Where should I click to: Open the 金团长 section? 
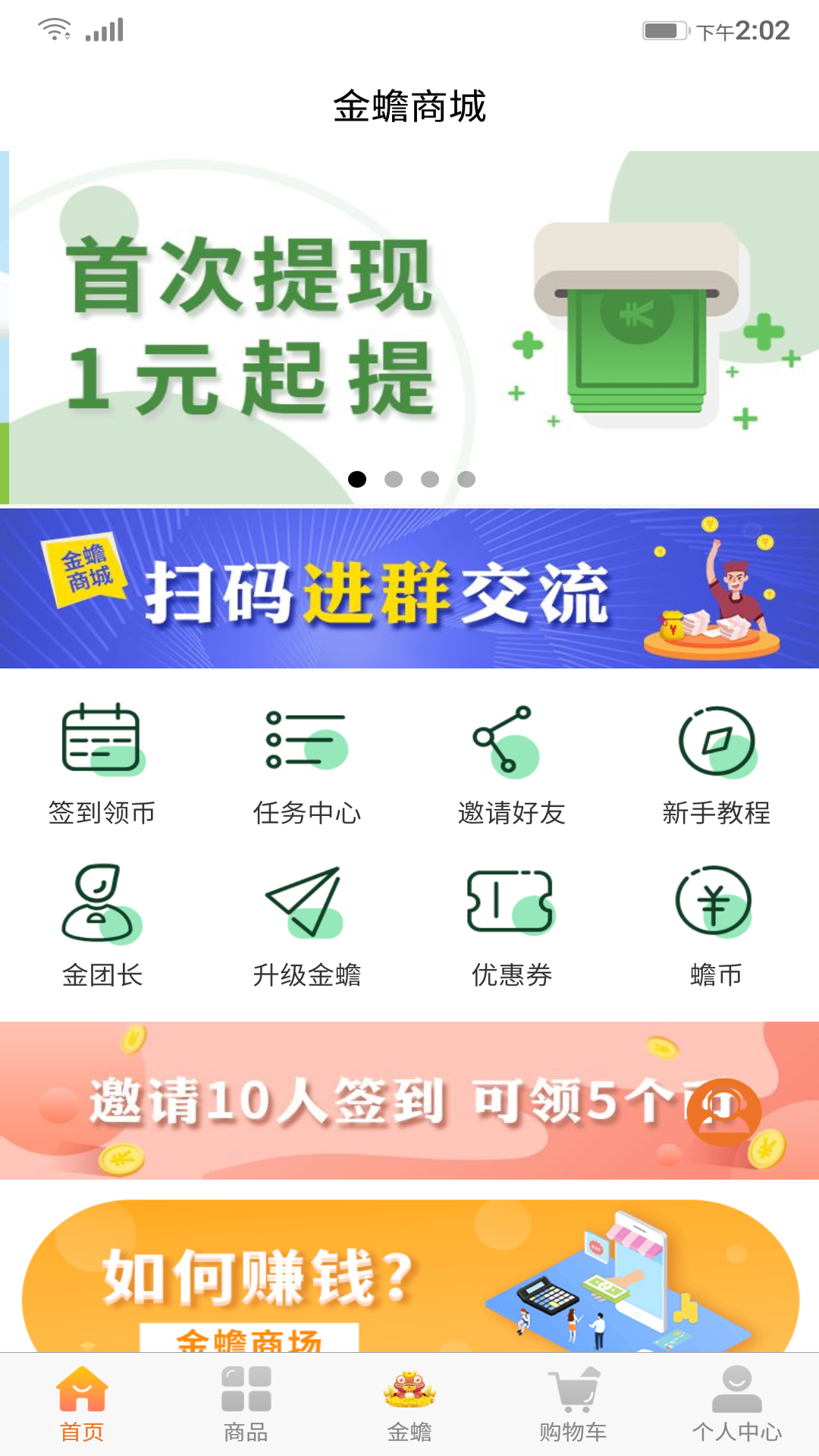(102, 925)
